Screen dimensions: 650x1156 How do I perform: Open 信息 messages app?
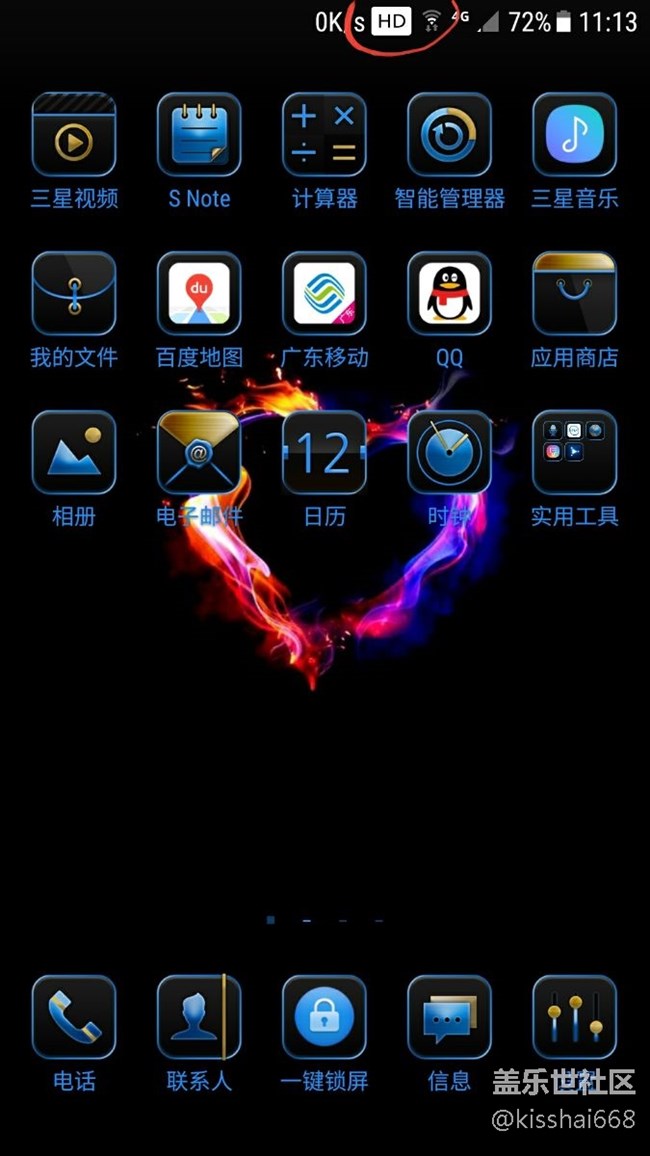[x=449, y=1017]
